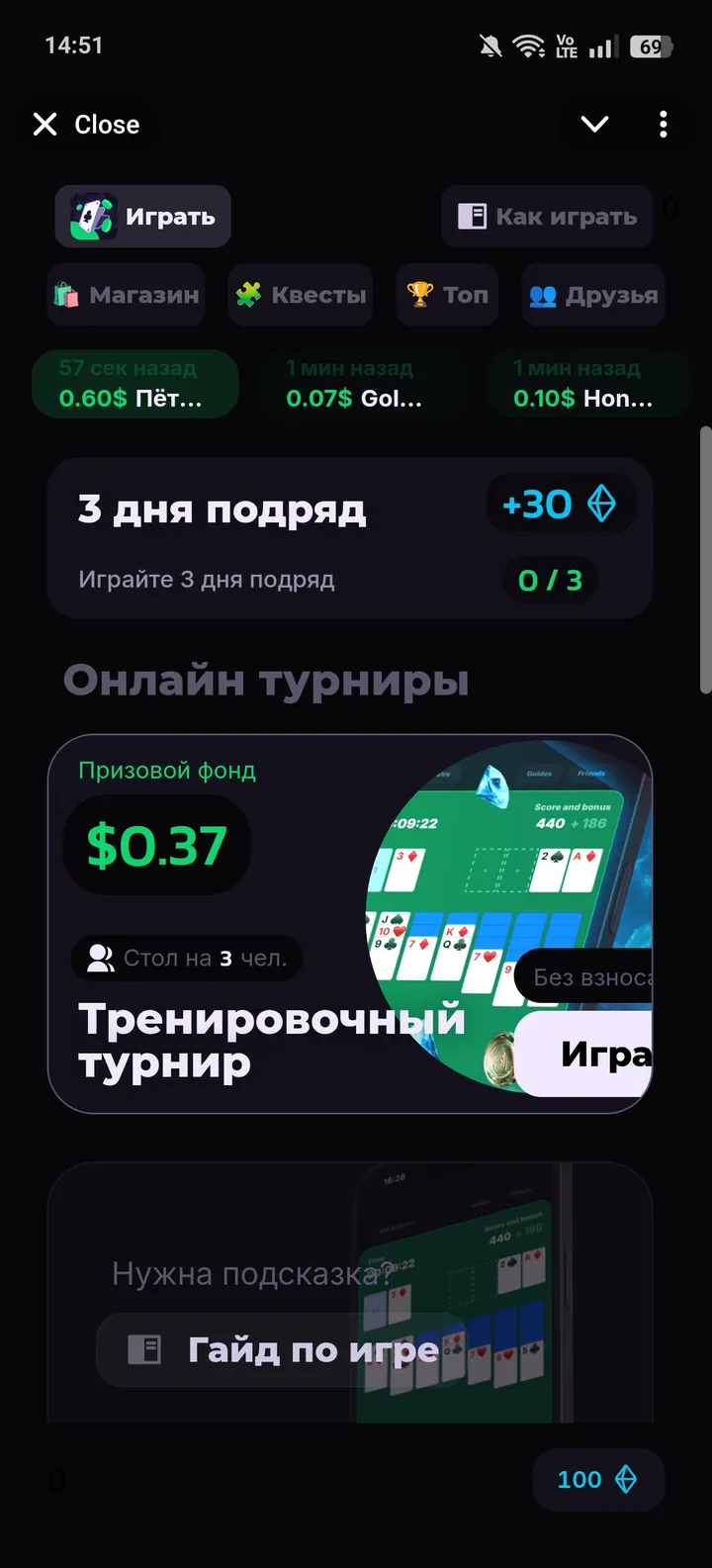The image size is (712, 1568).
Task: Click the winner ticker showing 0.60$ Пёт...
Action: coord(135,384)
